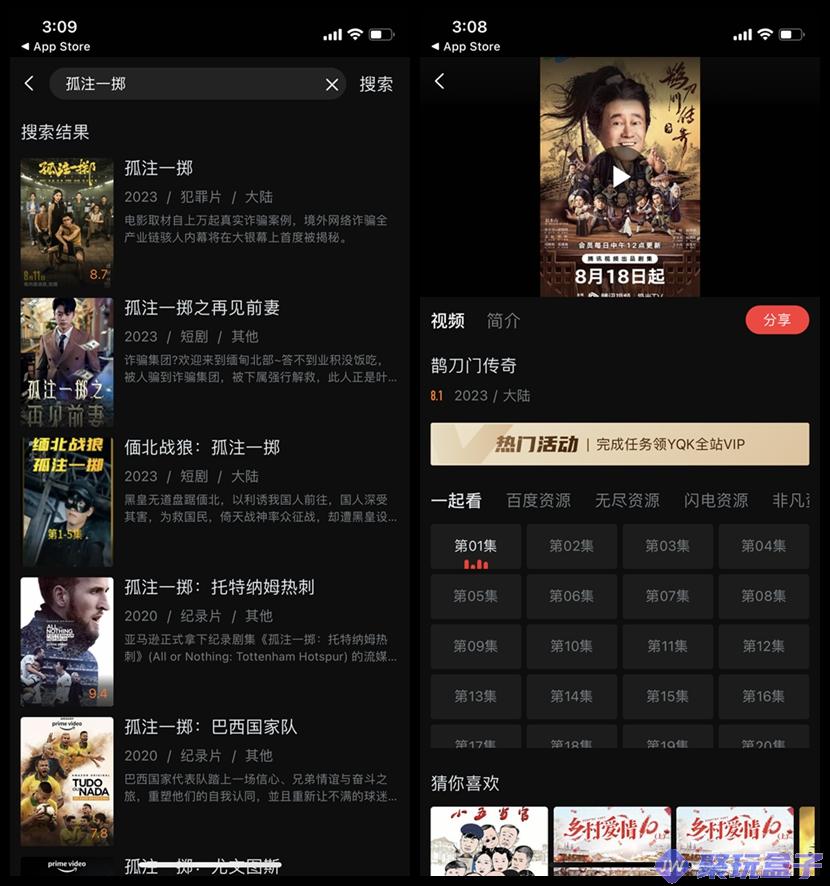Play episode 第07集
This screenshot has height=886, width=830.
click(x=667, y=596)
